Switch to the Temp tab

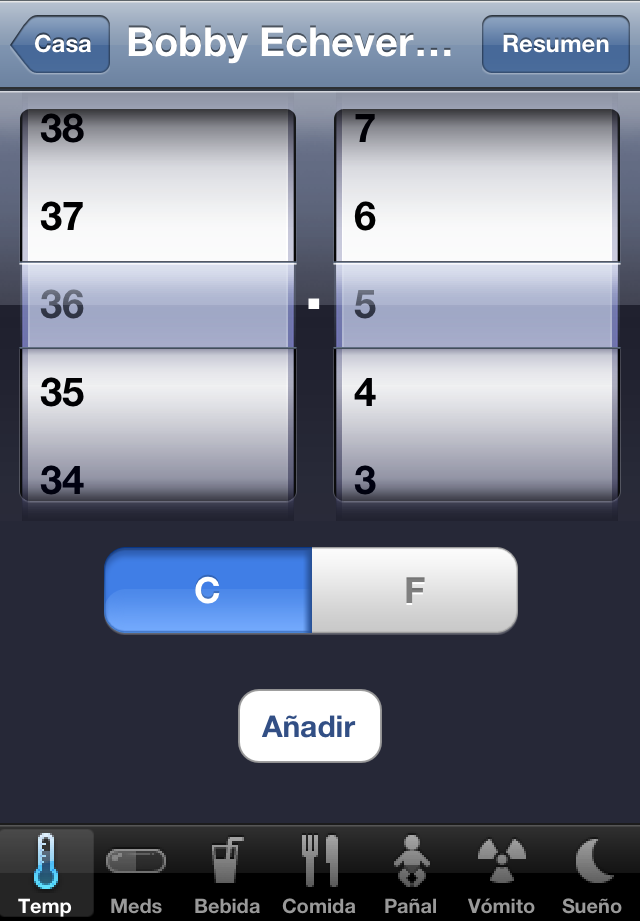tap(45, 874)
